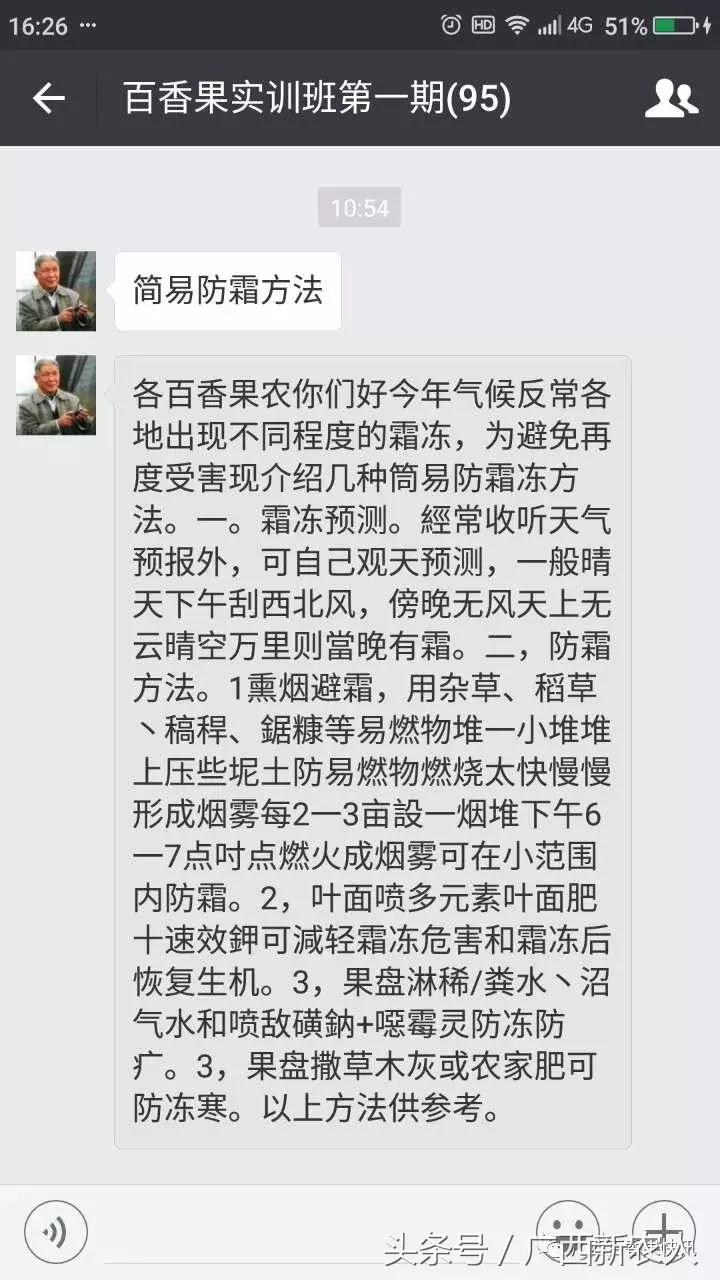Open group members info icon
The image size is (720, 1280).
click(x=671, y=98)
